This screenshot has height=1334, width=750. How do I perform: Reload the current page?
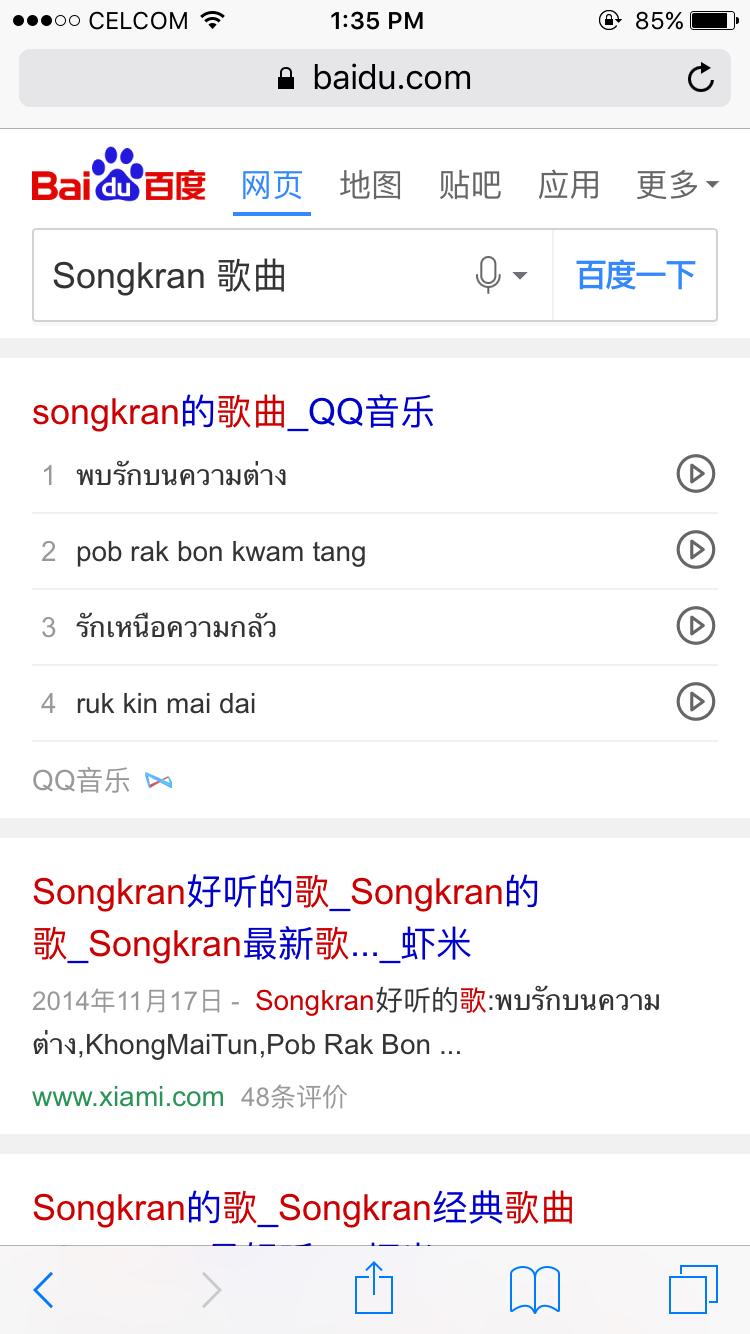click(700, 78)
